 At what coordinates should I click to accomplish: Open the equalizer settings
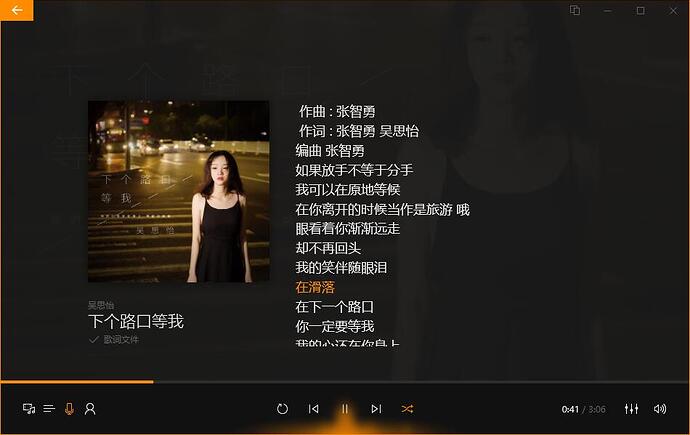[631, 409]
